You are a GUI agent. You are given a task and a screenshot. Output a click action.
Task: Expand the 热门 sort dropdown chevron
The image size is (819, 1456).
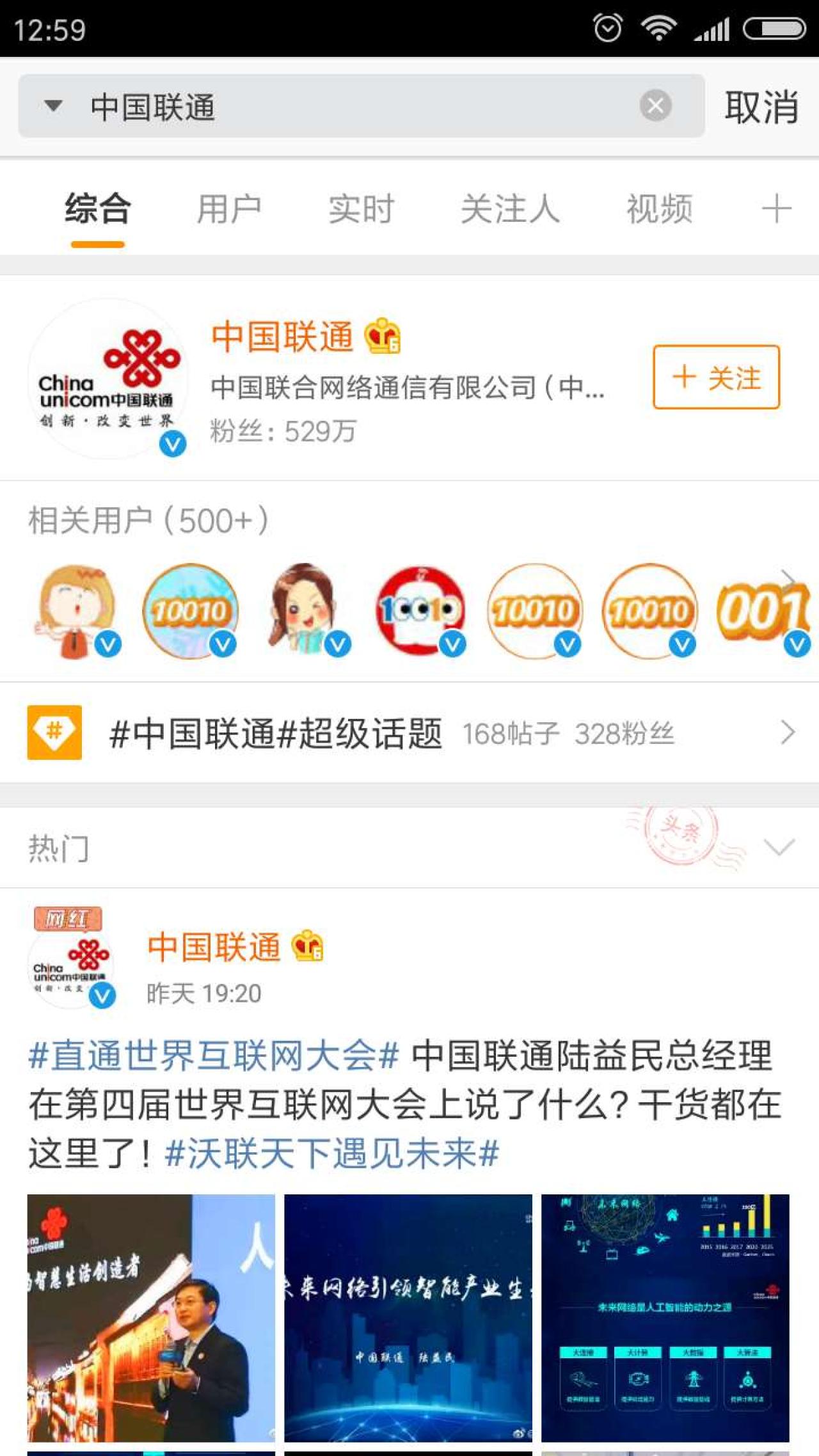pyautogui.click(x=779, y=847)
